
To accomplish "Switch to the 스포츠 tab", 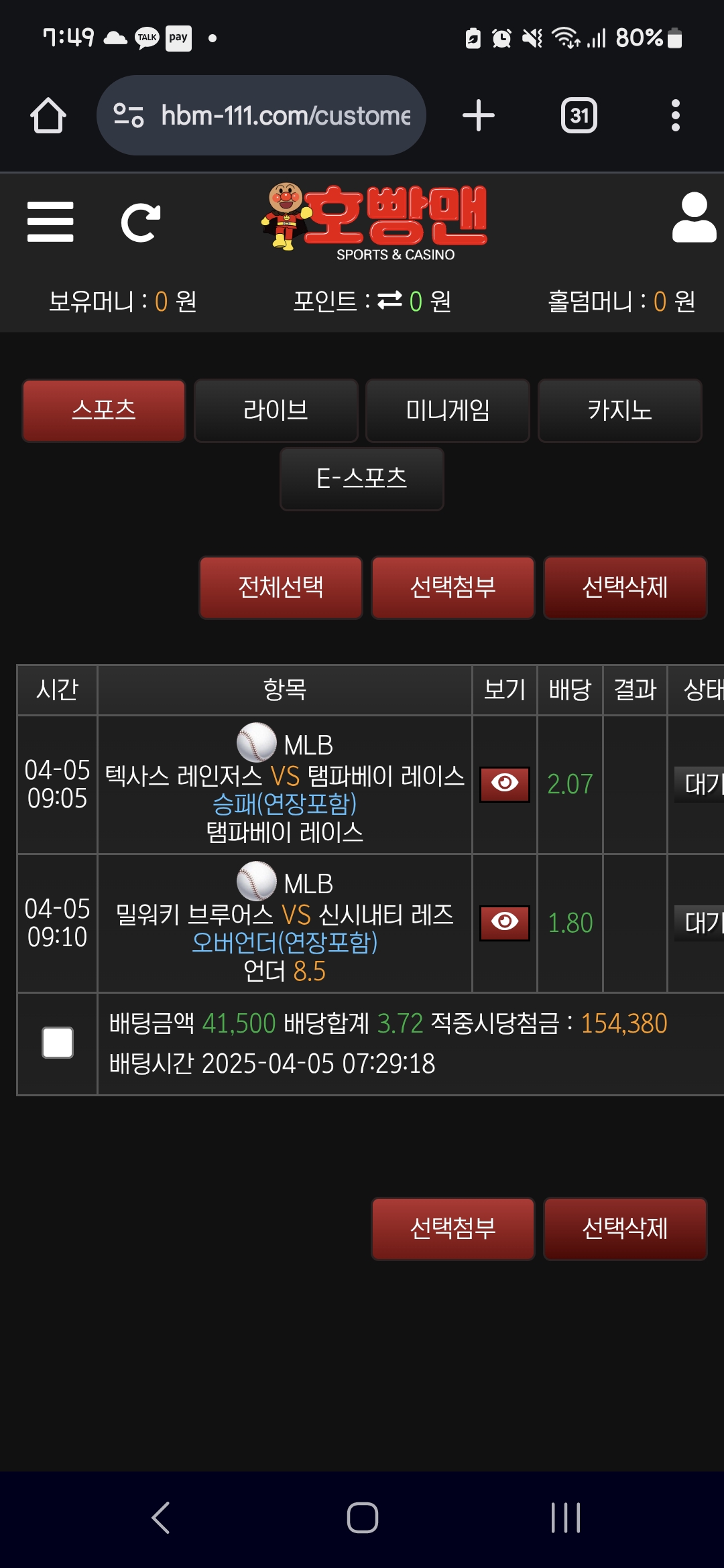I will (x=104, y=411).
